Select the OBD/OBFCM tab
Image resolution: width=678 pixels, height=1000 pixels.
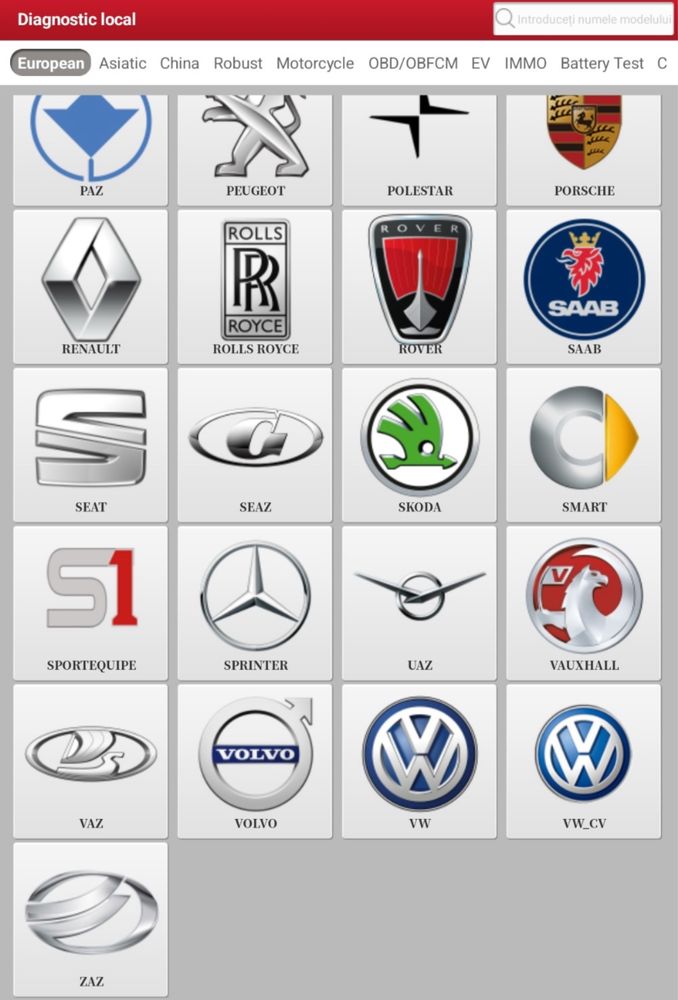click(413, 63)
